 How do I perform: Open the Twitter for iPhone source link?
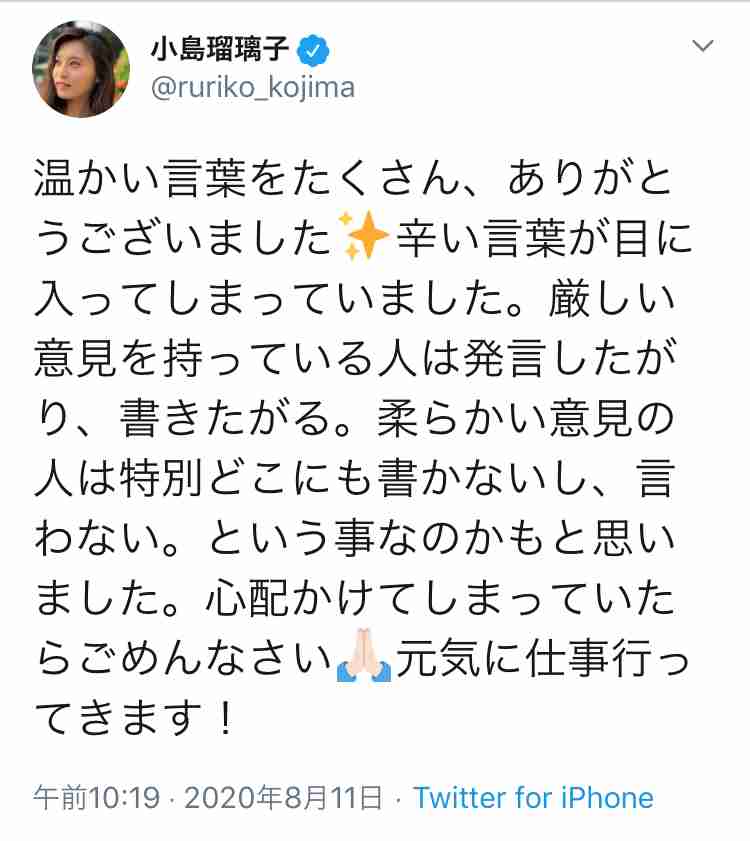[533, 798]
